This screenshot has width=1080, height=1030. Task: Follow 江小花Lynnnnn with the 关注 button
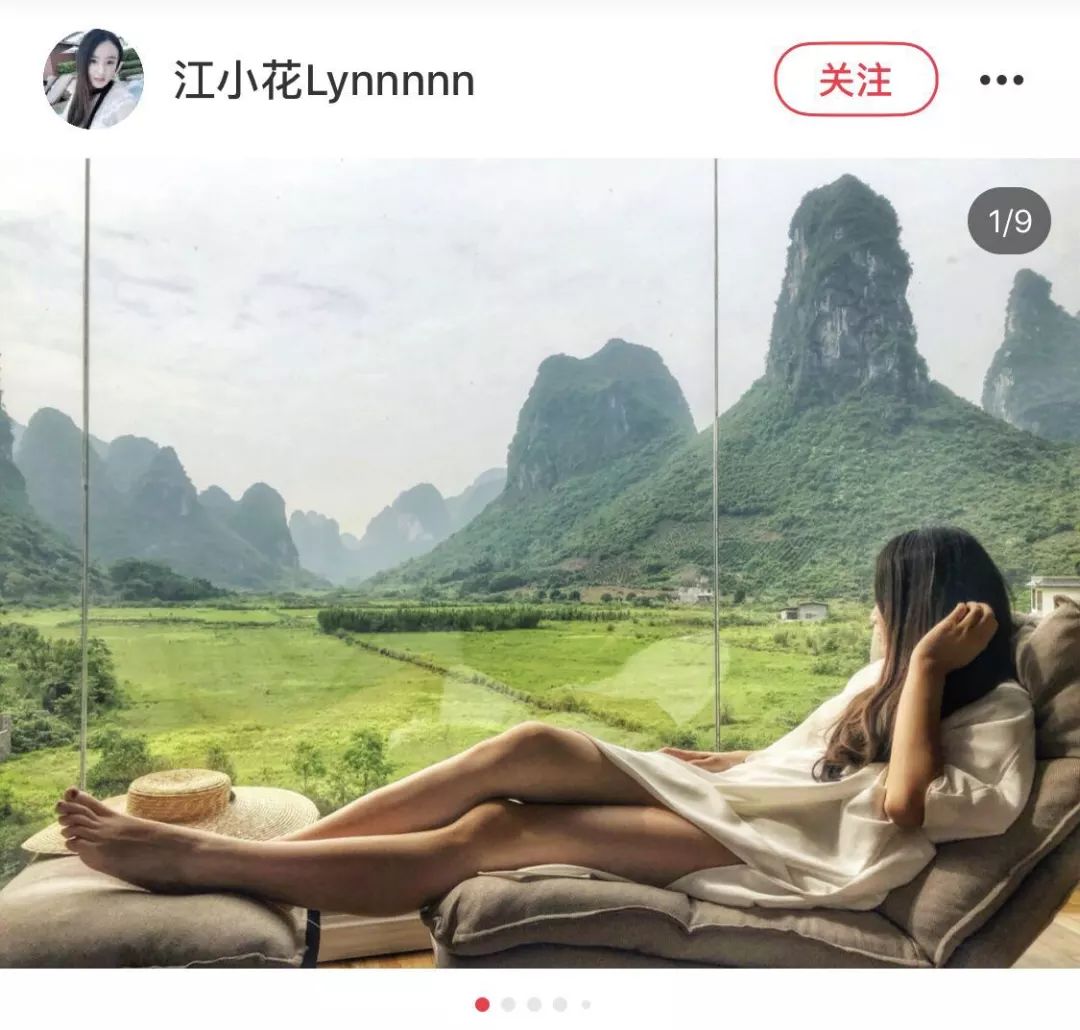pos(855,79)
